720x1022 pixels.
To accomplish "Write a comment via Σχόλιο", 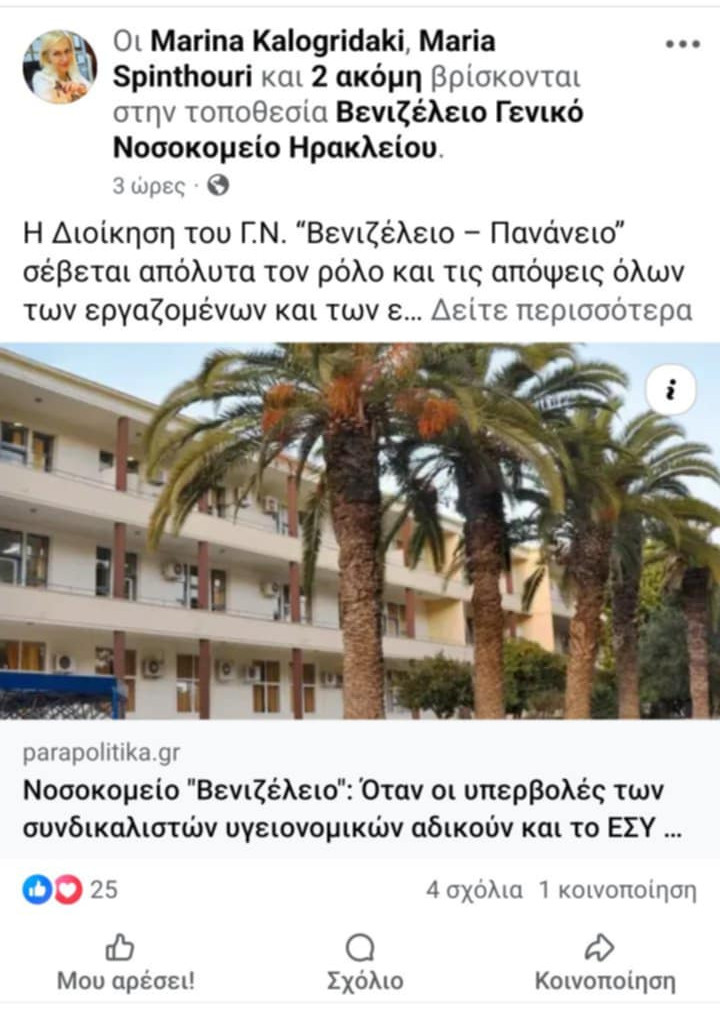I will 364,963.
